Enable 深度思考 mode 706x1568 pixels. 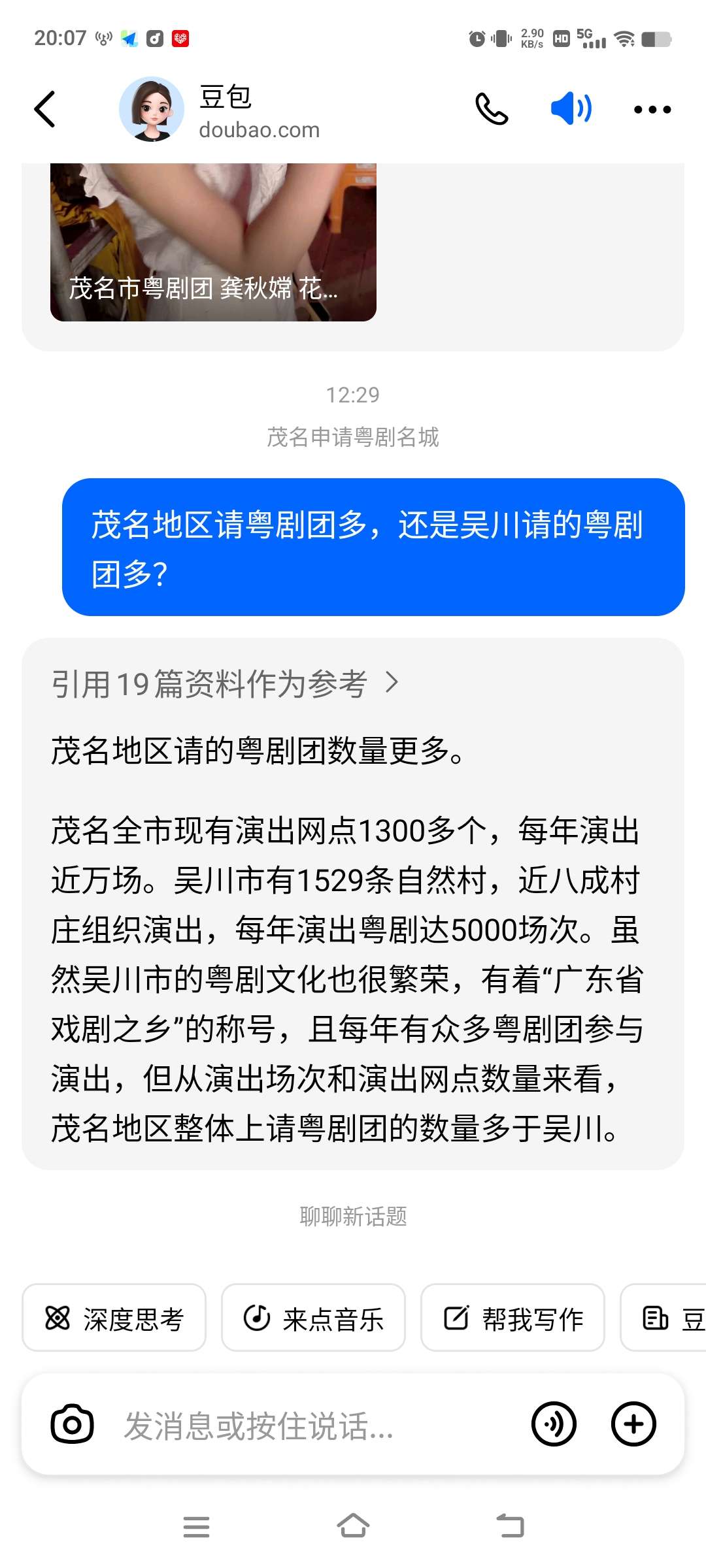[x=114, y=1318]
